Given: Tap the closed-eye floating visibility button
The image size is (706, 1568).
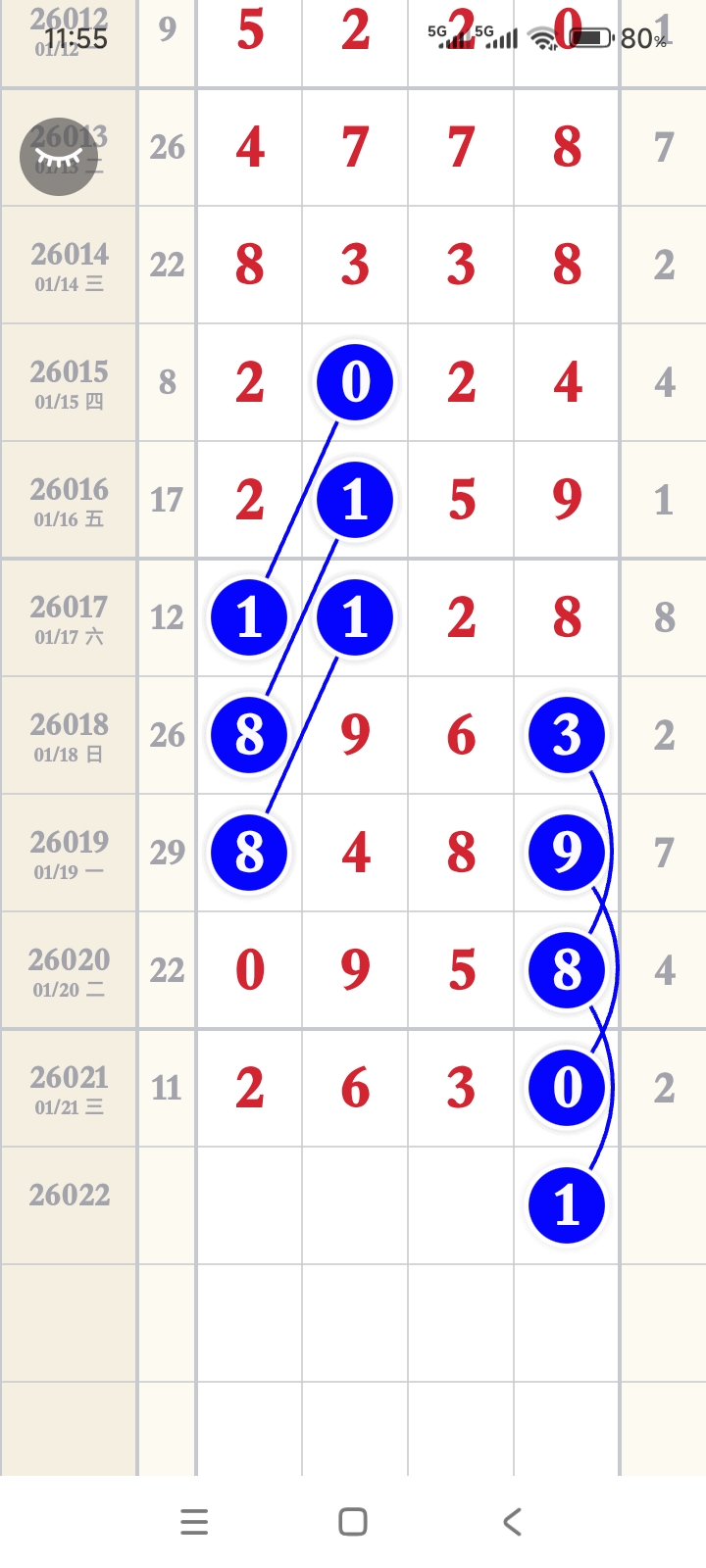Looking at the screenshot, I should [x=59, y=157].
